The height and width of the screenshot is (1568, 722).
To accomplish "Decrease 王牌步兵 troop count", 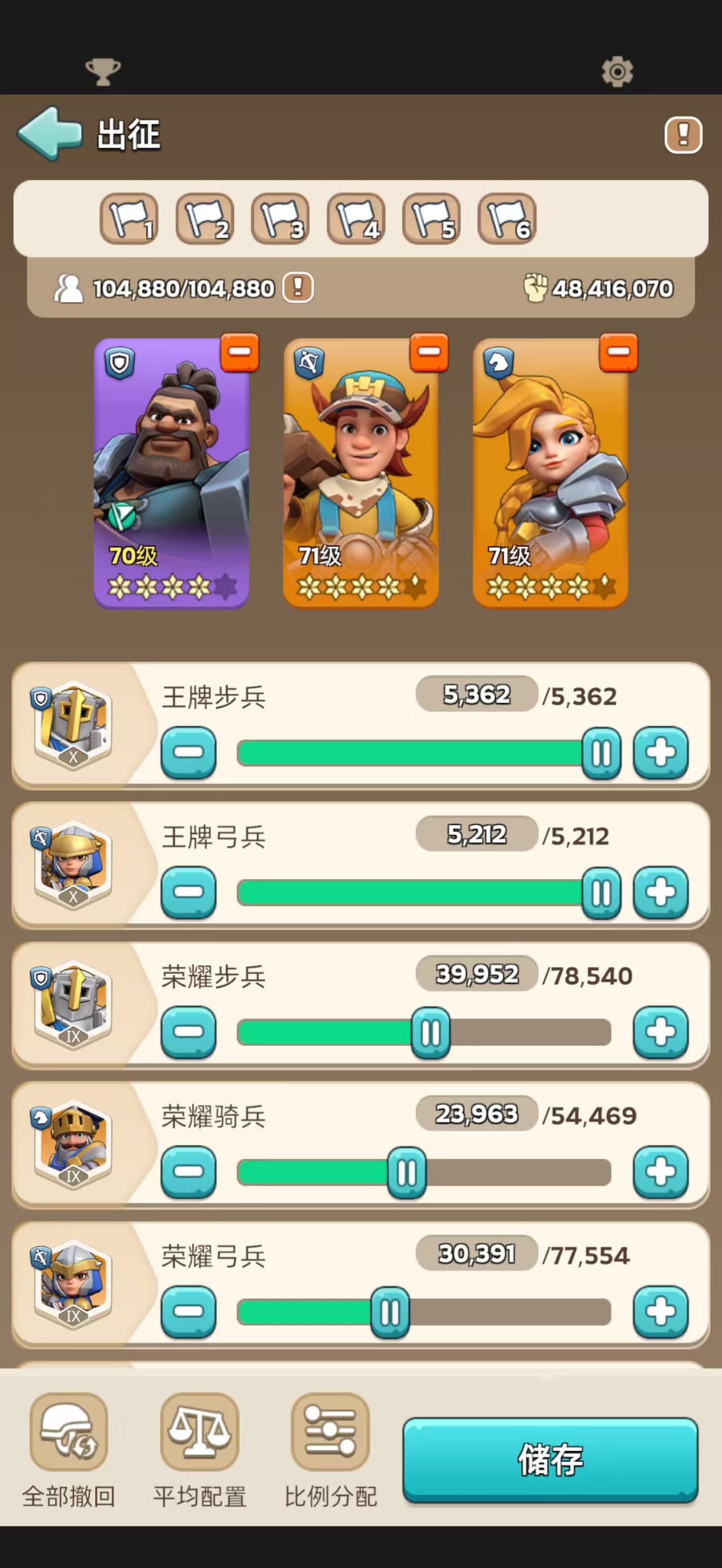I will [188, 753].
